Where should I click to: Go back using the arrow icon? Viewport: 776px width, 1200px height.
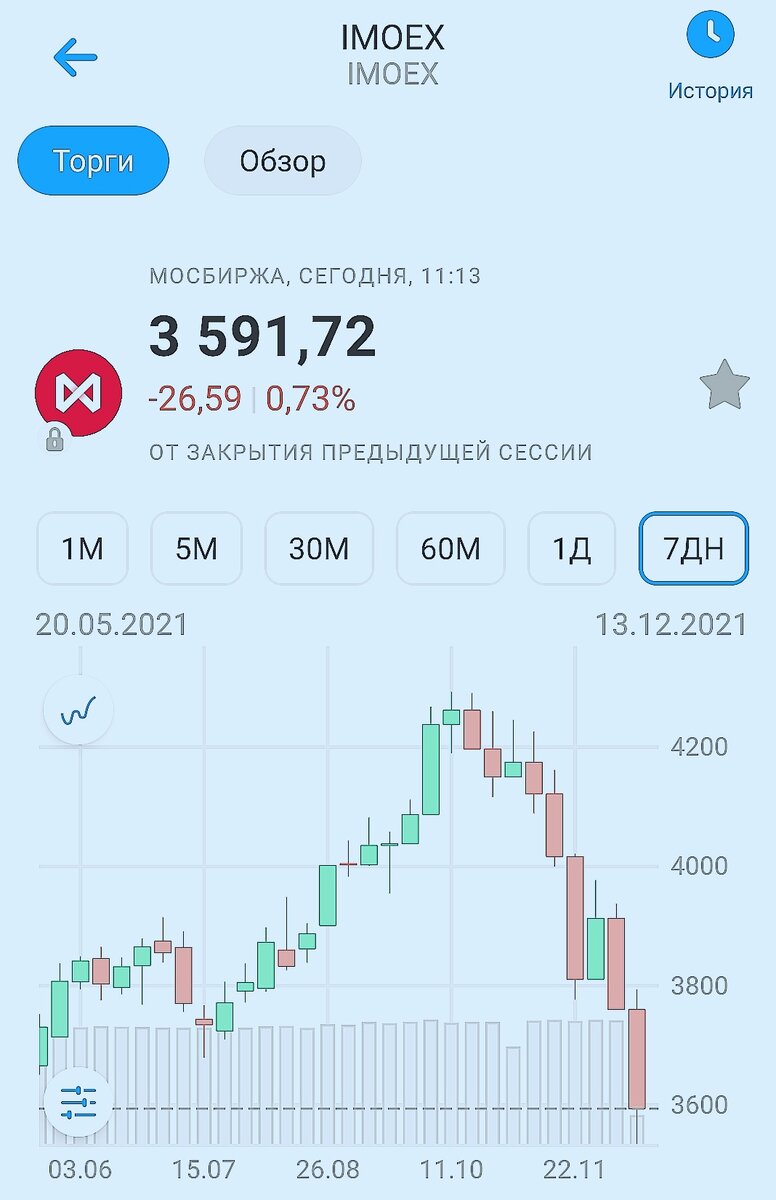point(75,57)
